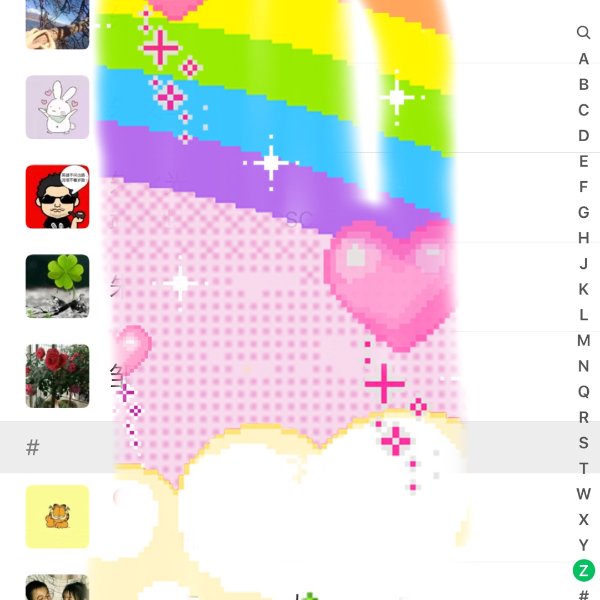The height and width of the screenshot is (600, 600).
Task: Tap the search icon atop the index
Action: point(583,33)
